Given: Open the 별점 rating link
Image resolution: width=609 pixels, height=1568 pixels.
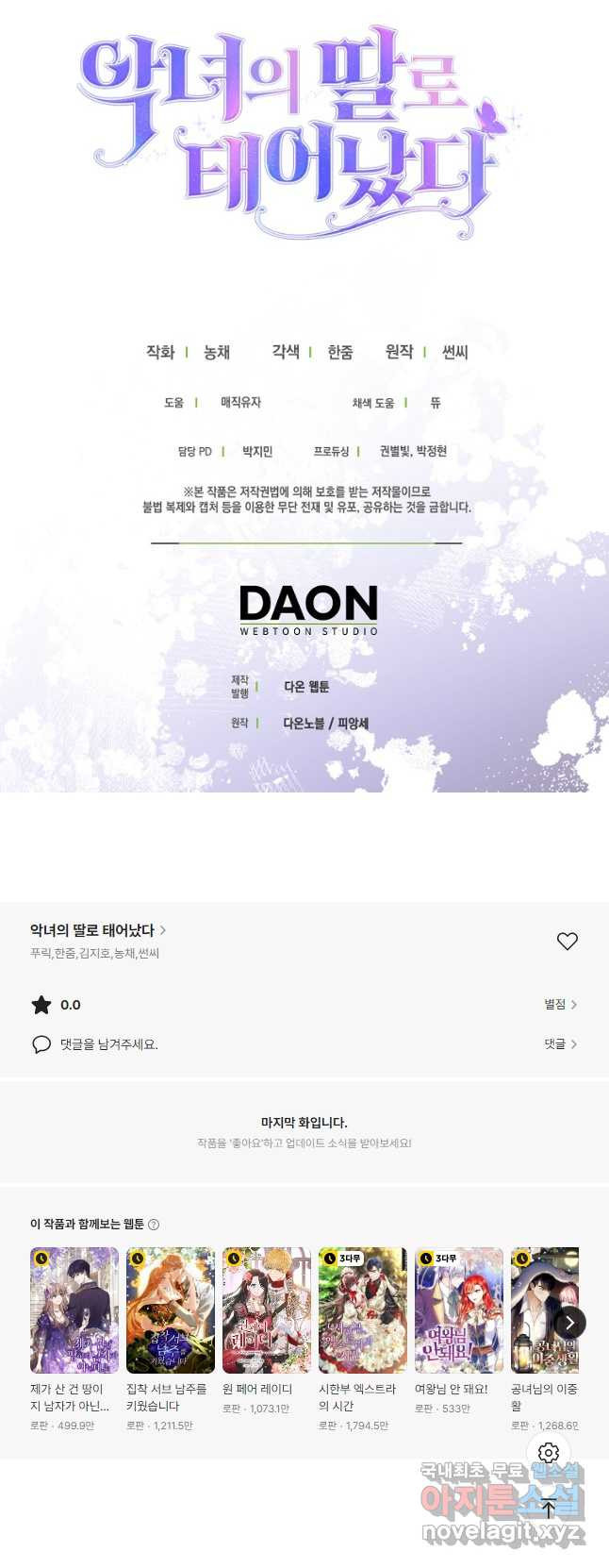Looking at the screenshot, I should [x=560, y=1005].
